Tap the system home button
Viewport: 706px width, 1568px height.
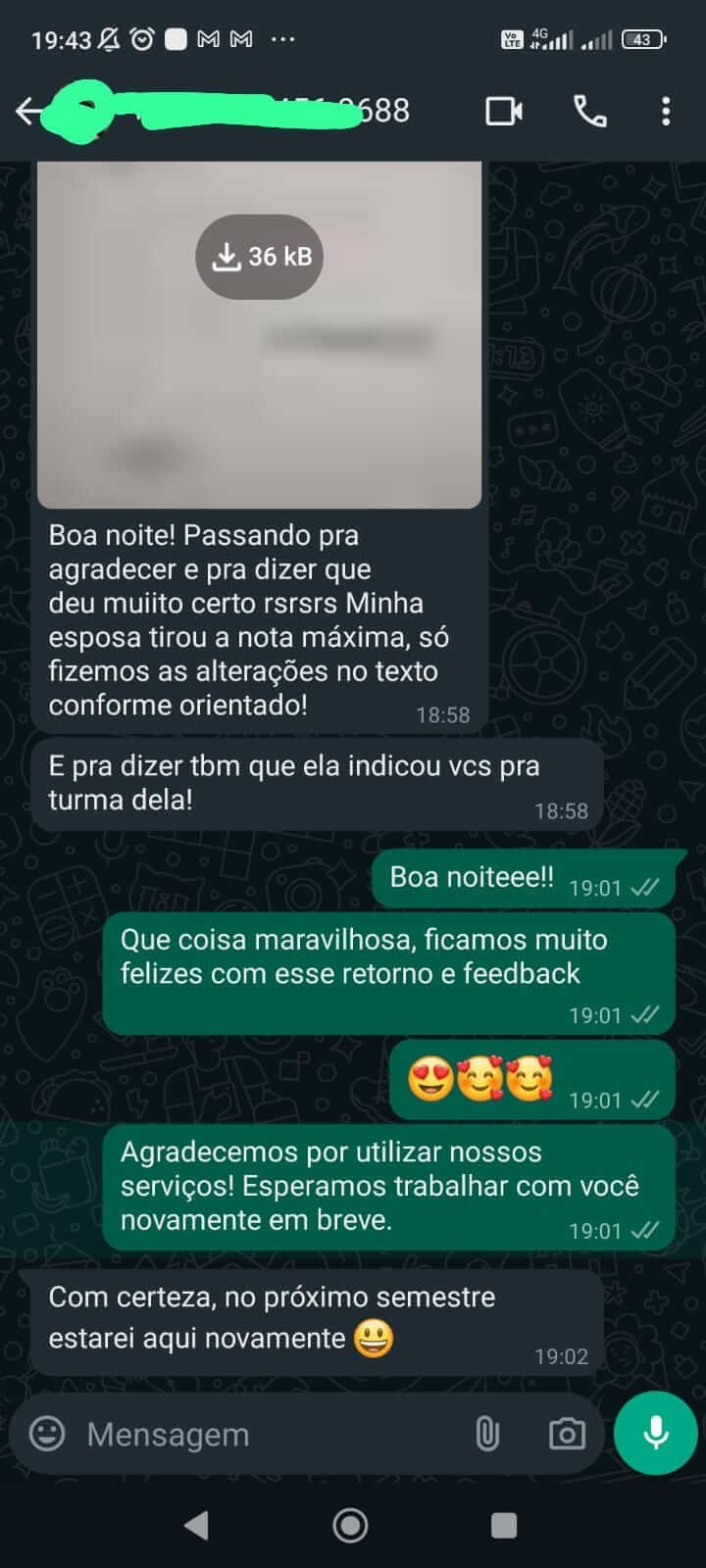[x=350, y=1525]
